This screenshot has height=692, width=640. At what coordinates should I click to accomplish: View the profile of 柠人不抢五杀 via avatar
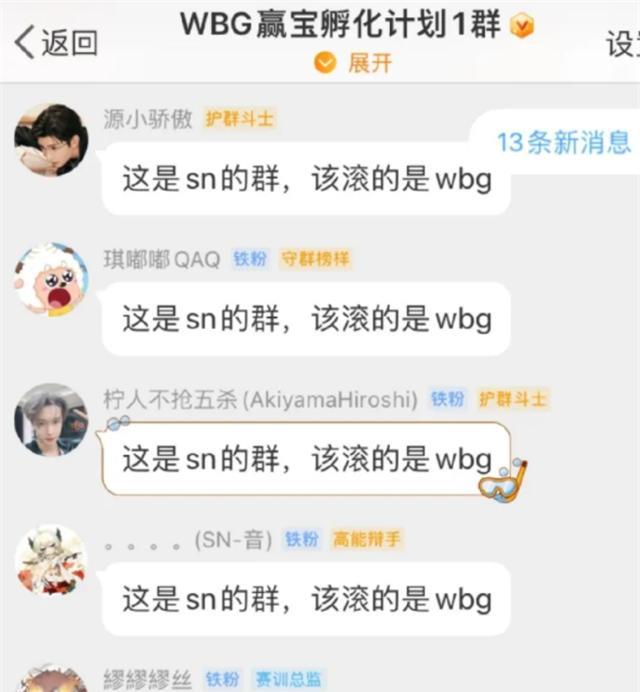[51, 419]
